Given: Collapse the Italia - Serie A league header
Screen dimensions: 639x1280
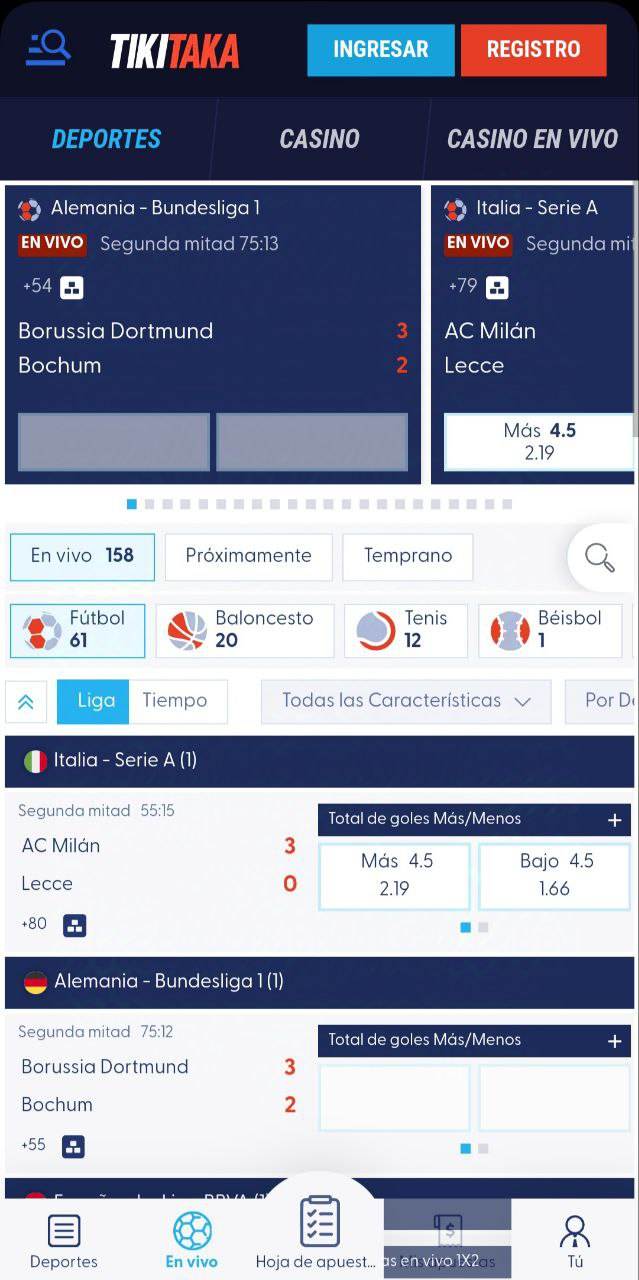Looking at the screenshot, I should [319, 761].
